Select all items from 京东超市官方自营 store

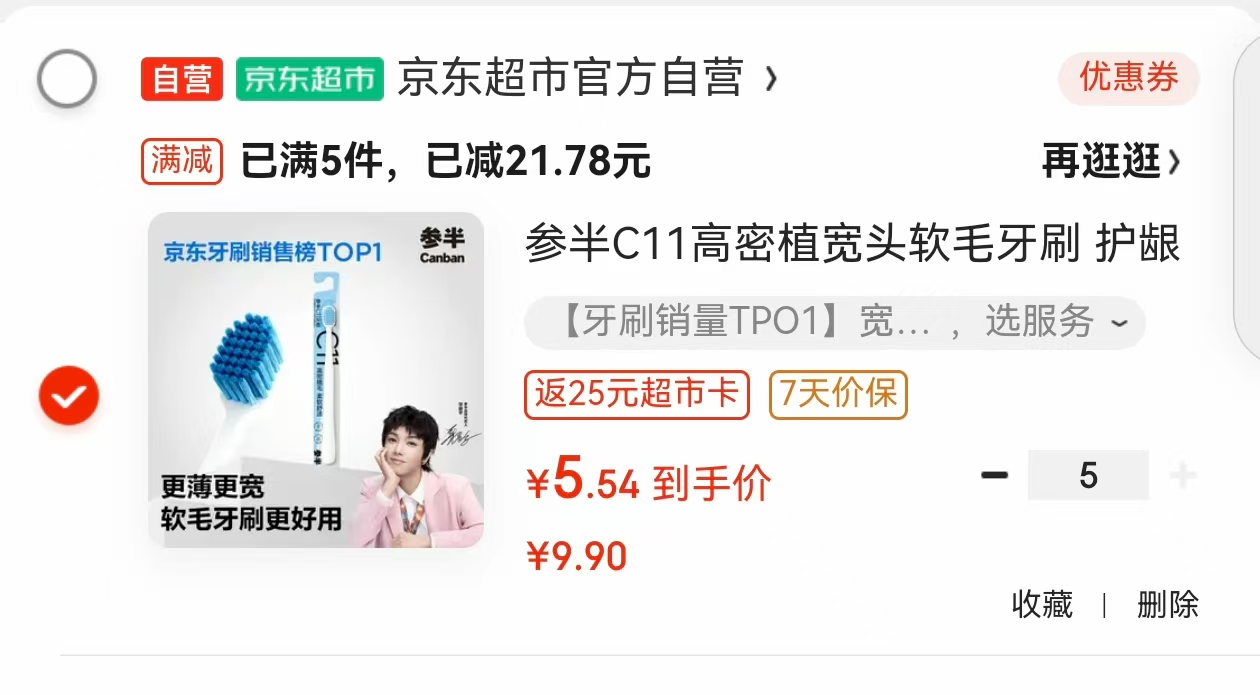tap(67, 79)
